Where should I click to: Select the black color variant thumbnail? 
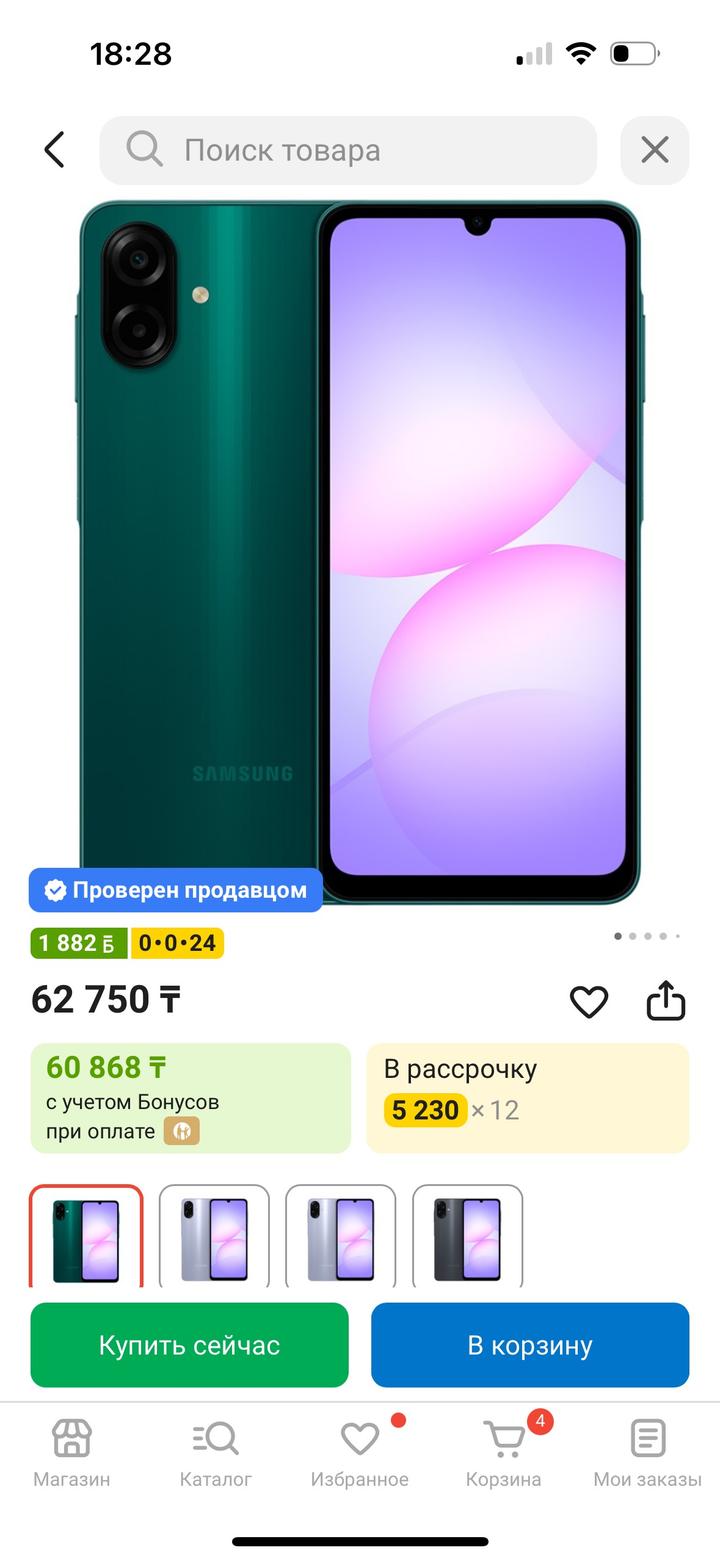(467, 1238)
